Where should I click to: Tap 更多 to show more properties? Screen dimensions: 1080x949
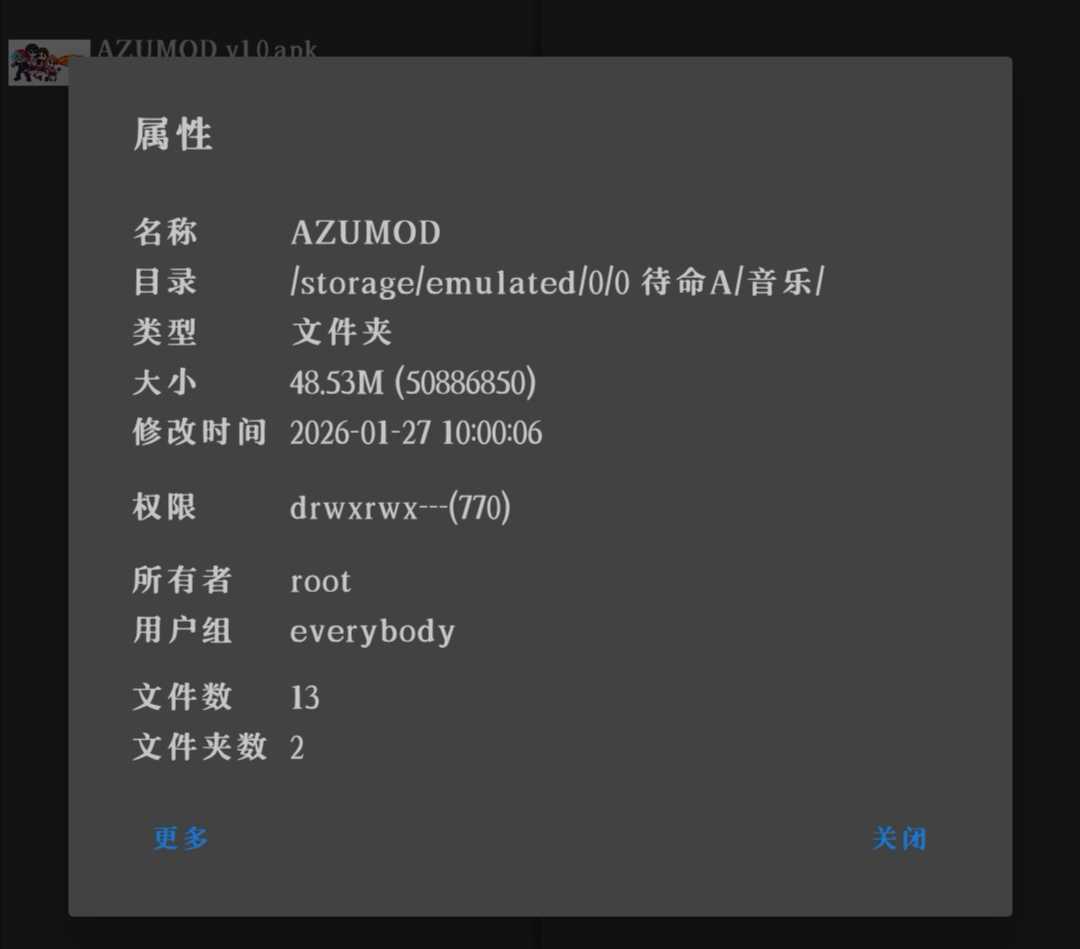pos(181,838)
